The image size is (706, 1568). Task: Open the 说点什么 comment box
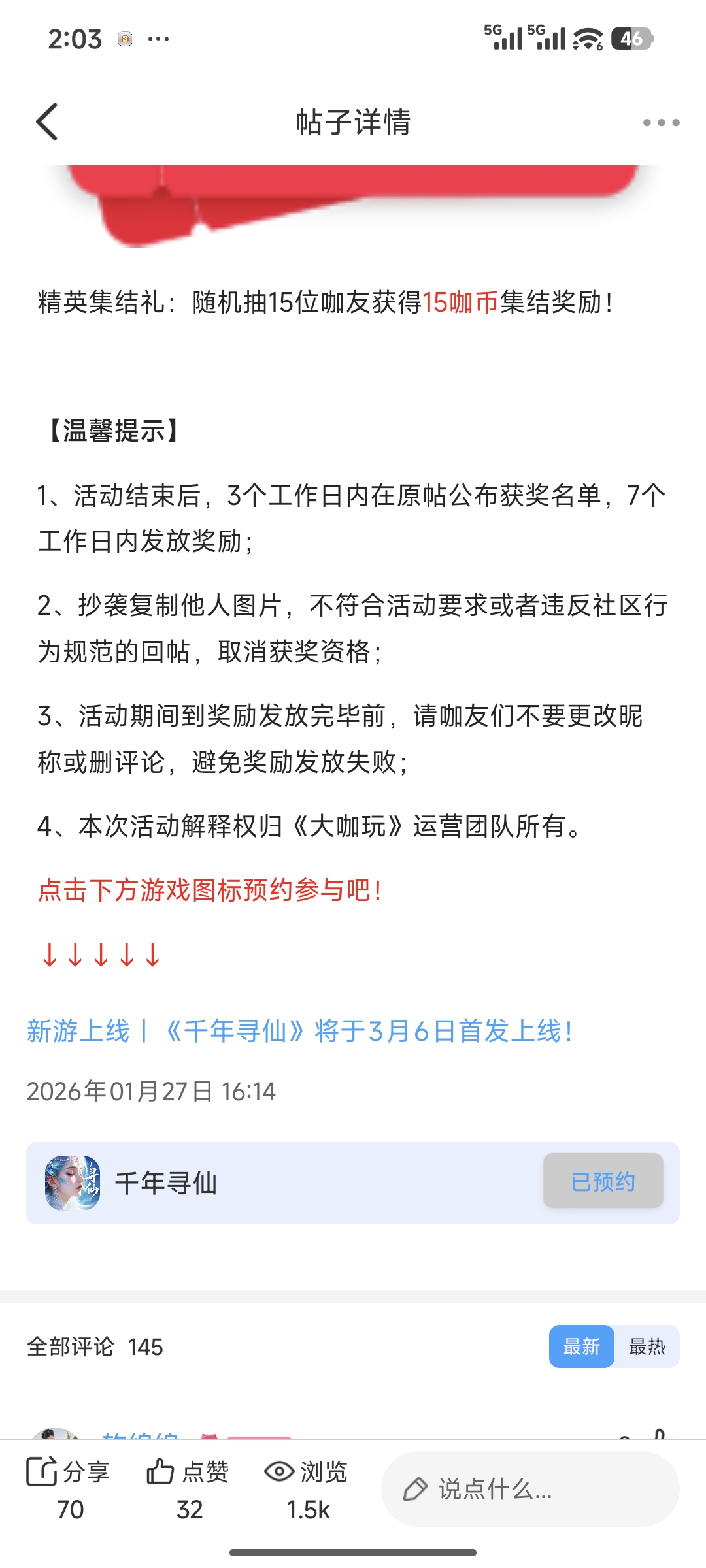pos(529,1490)
